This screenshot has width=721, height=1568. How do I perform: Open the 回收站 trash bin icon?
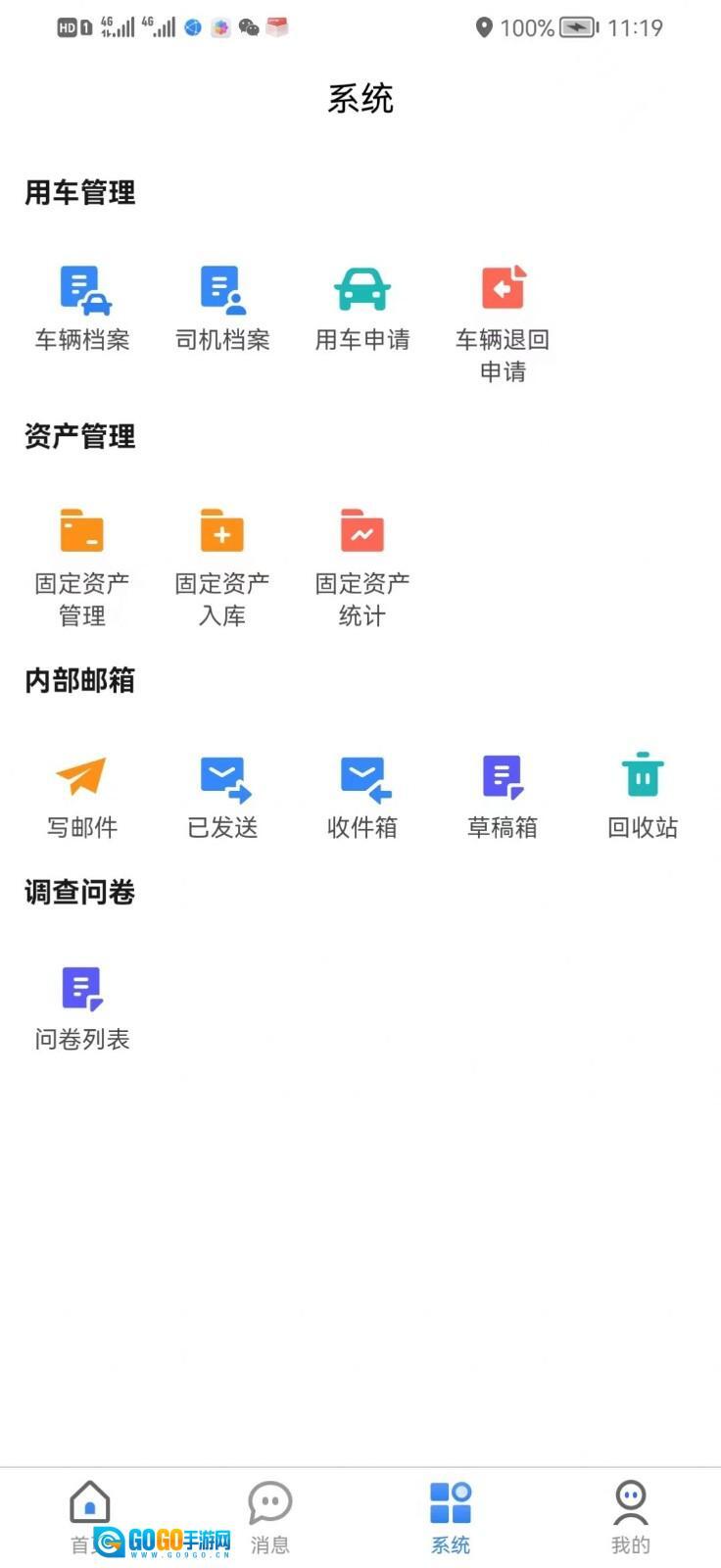tap(643, 776)
